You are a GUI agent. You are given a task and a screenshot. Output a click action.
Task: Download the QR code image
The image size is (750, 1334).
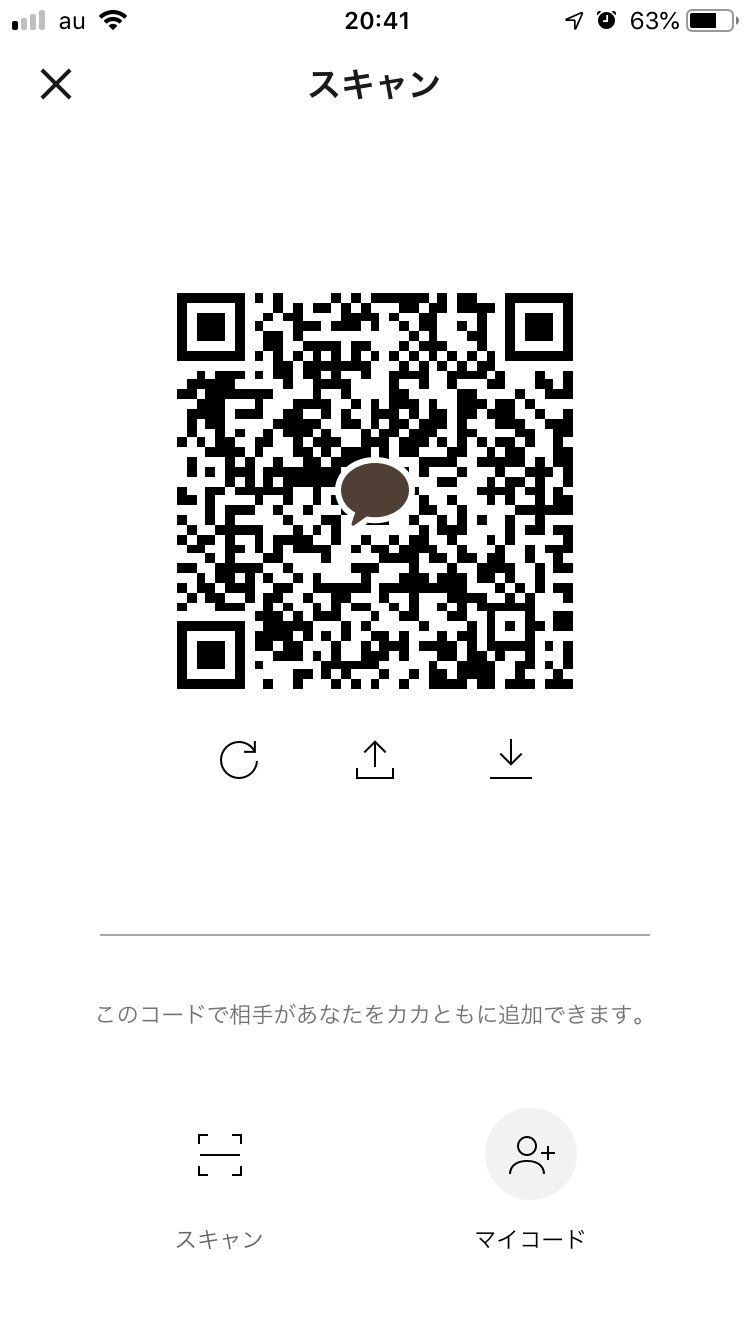click(x=511, y=760)
